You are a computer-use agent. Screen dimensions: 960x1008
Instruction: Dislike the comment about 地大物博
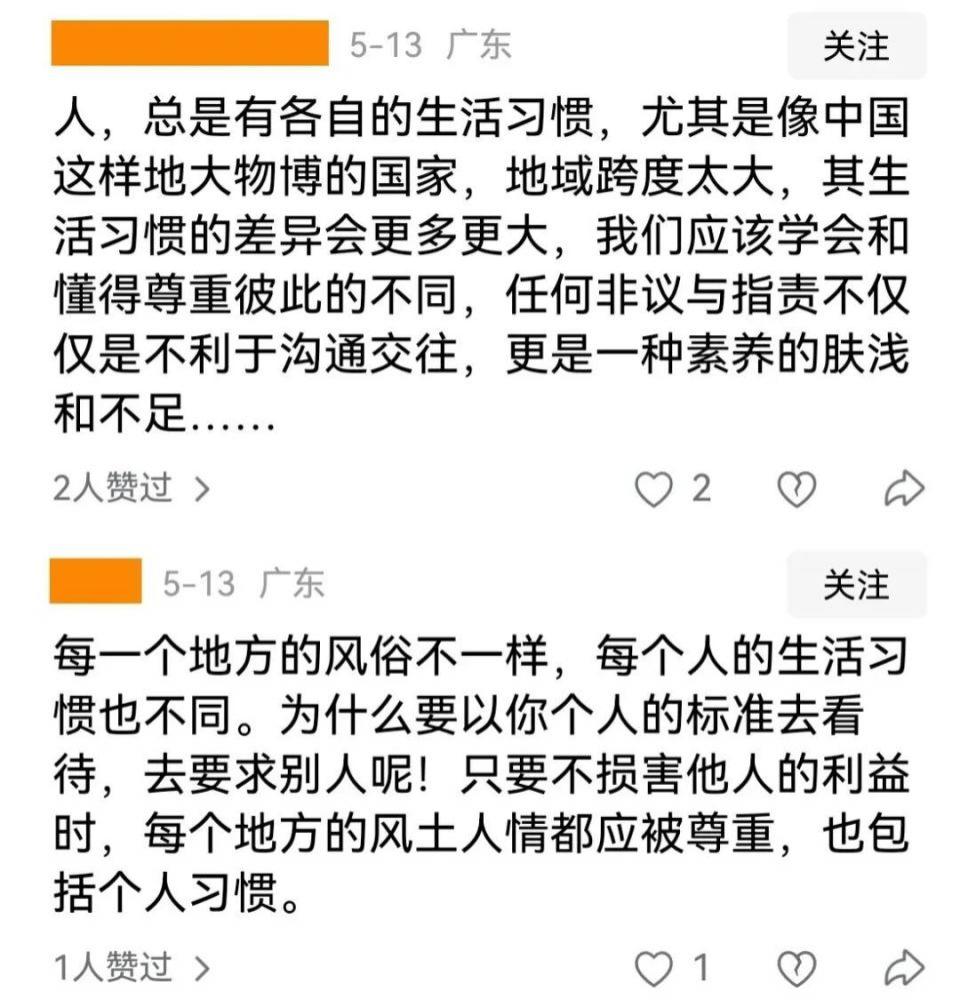(797, 489)
